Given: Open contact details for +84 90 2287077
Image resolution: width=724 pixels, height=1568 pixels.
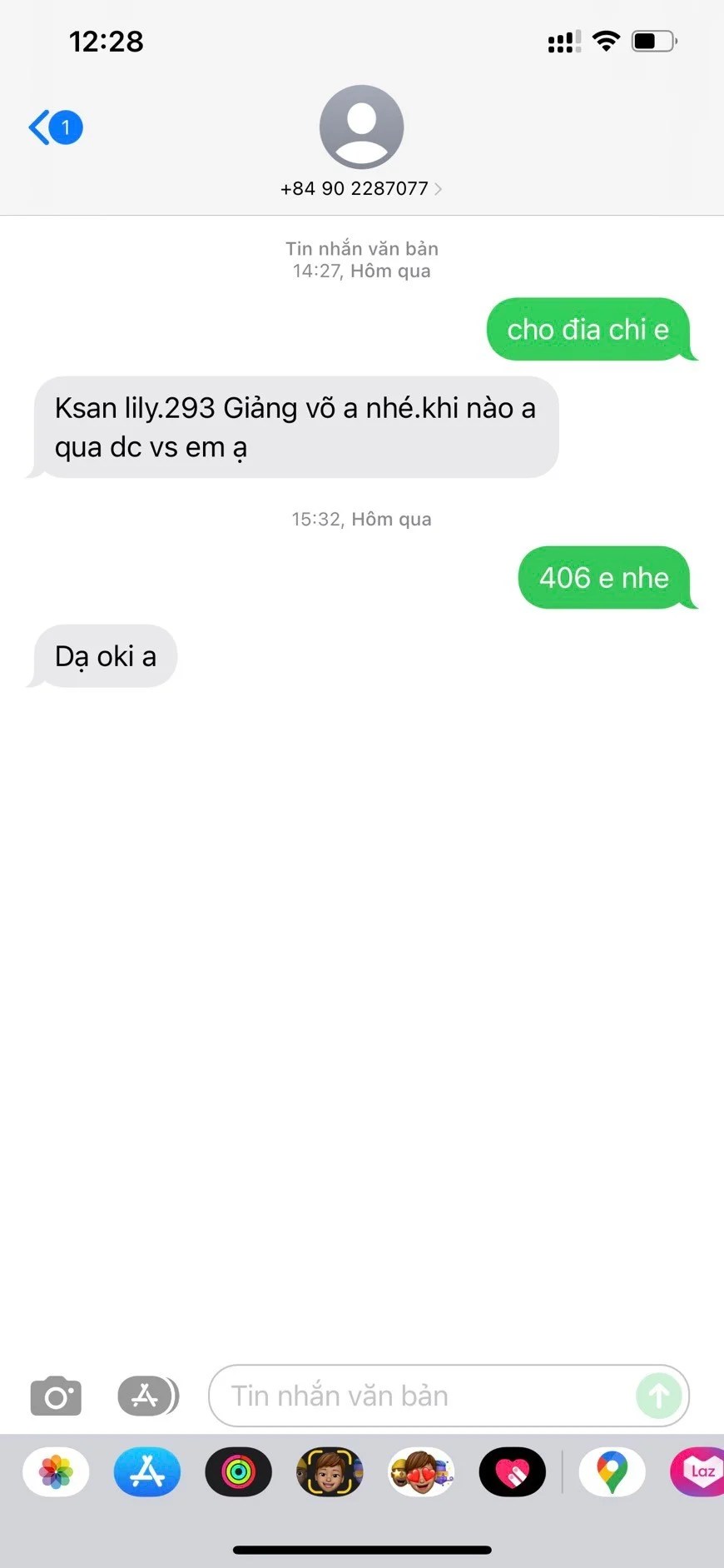Looking at the screenshot, I should [x=361, y=188].
